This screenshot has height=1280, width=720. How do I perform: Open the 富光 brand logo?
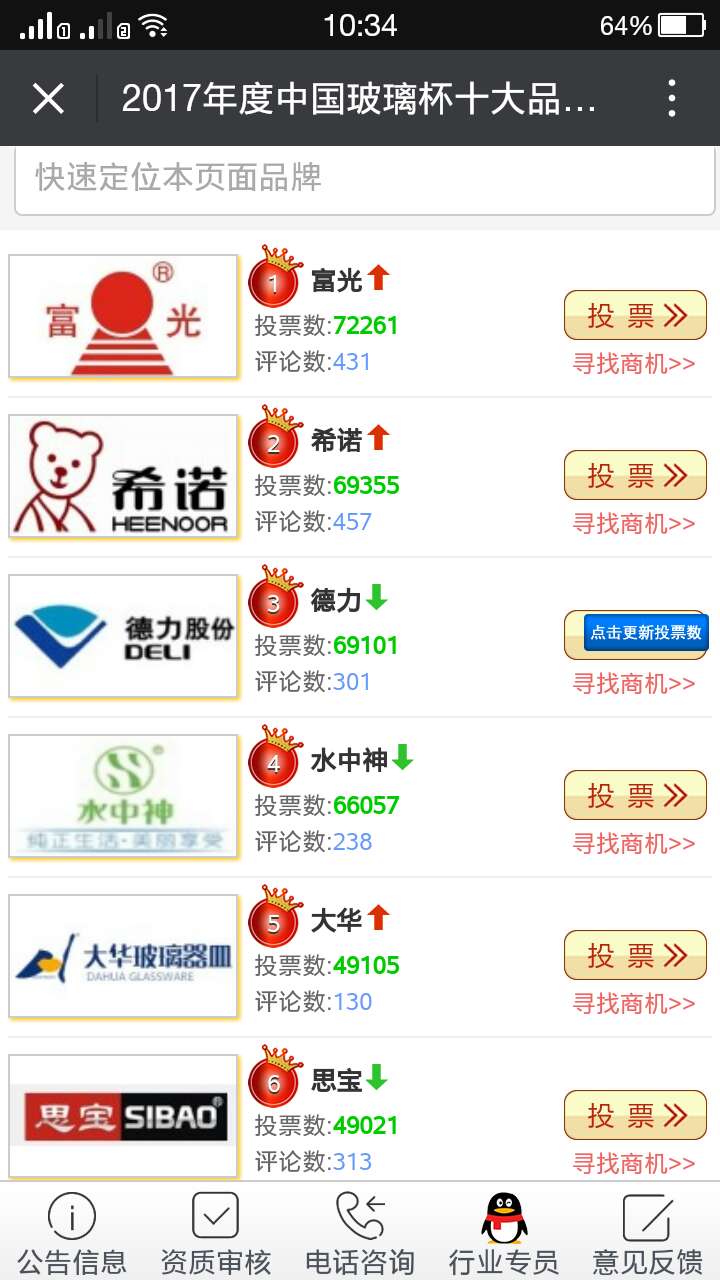(x=123, y=316)
